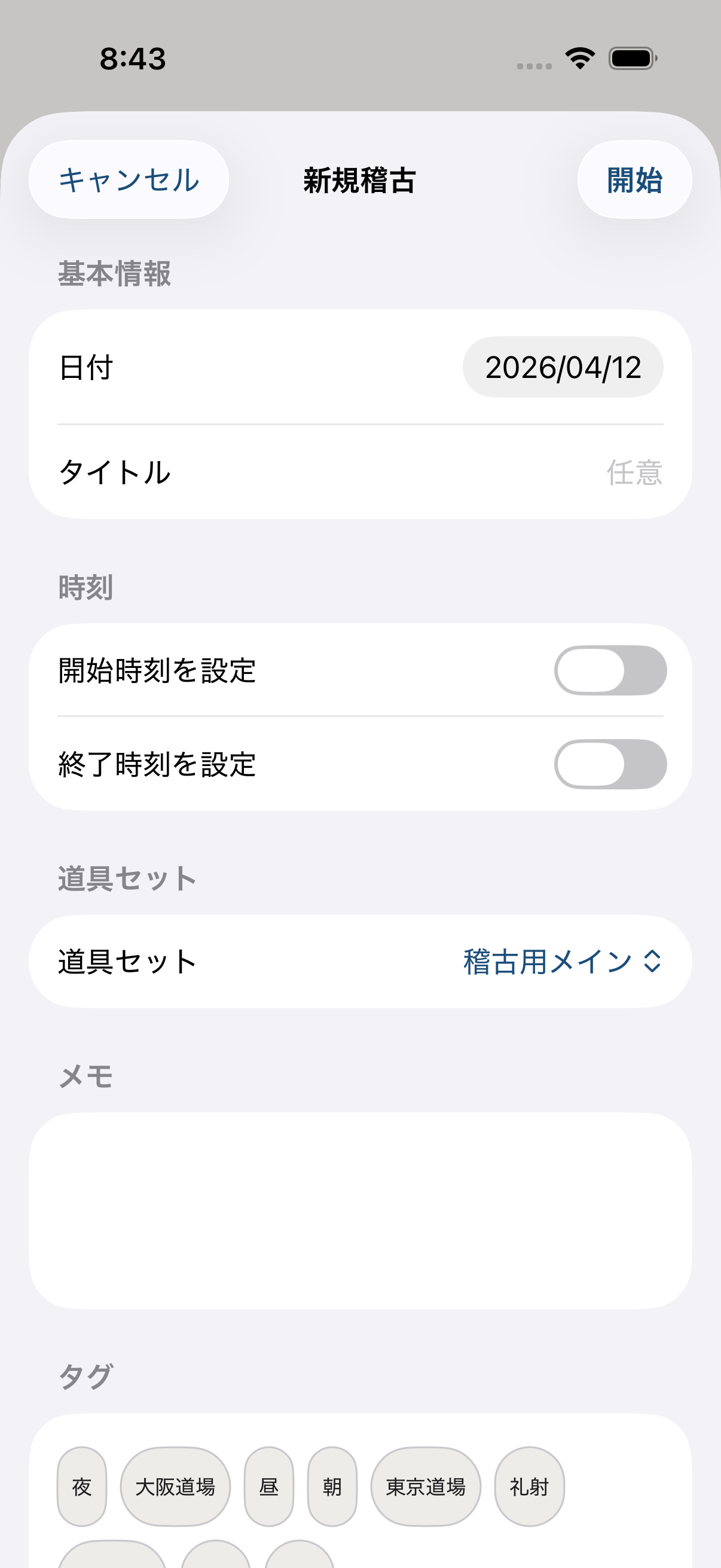
Task: Select the 昼 tag
Action: (268, 1487)
